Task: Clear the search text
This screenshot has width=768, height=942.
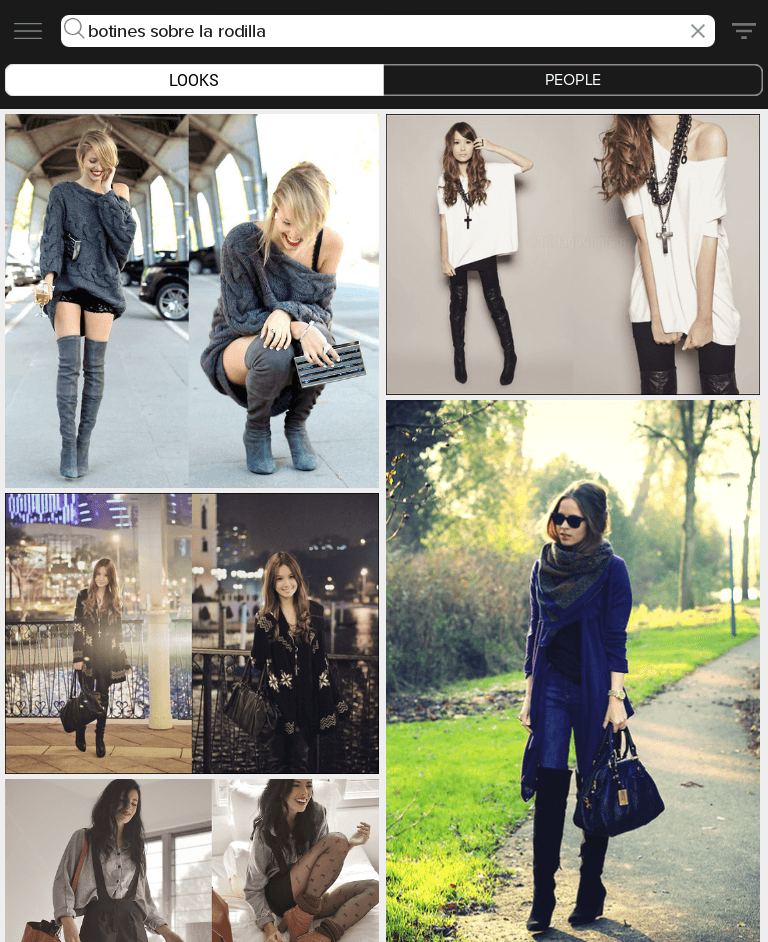Action: [x=698, y=31]
